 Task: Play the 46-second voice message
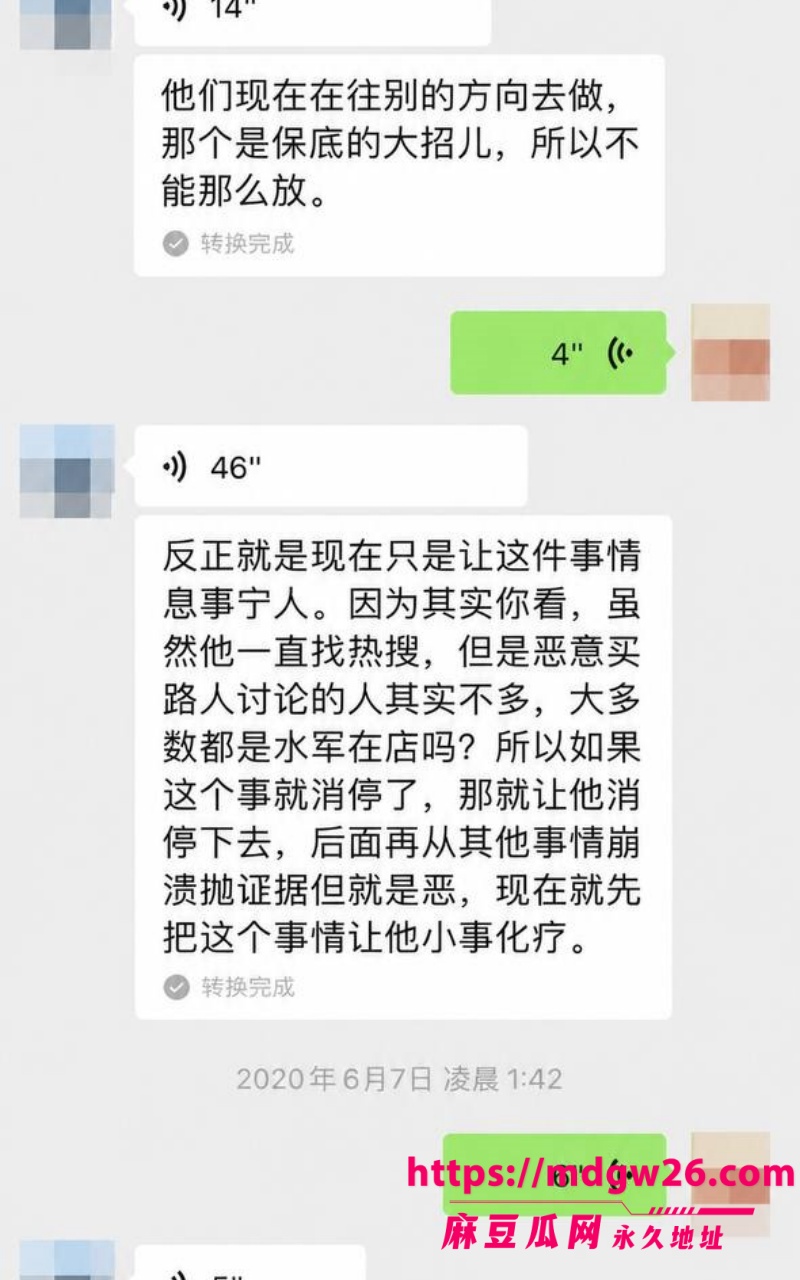coord(330,466)
